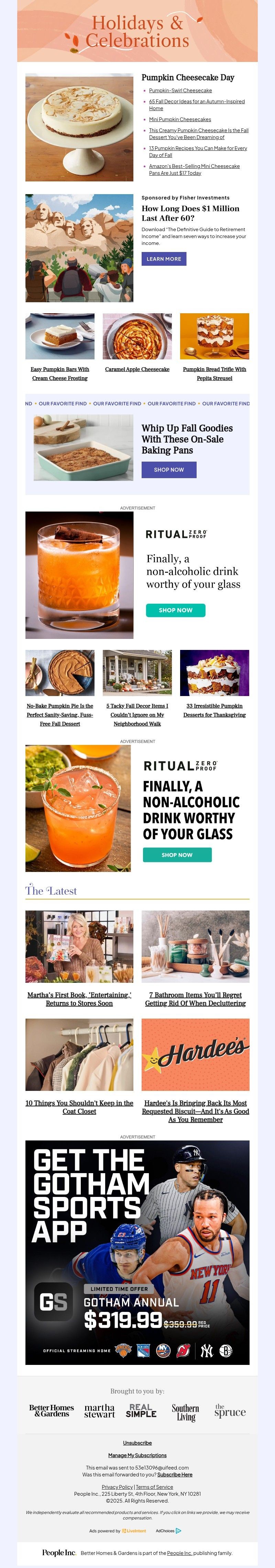The height and width of the screenshot is (1568, 275).
Task: Open Manage My Subscriptions
Action: (x=137, y=1455)
